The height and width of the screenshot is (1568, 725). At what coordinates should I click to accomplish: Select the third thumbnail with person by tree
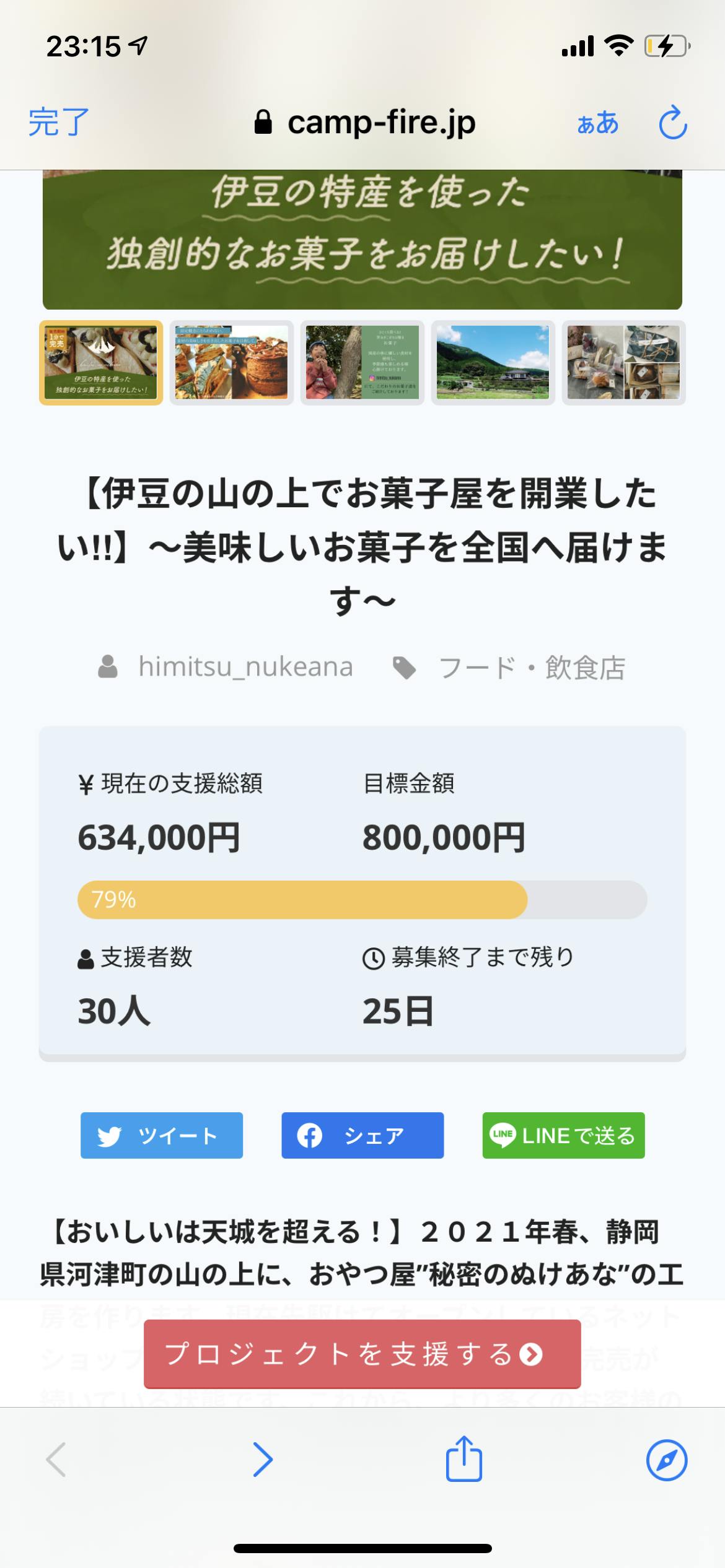click(362, 363)
